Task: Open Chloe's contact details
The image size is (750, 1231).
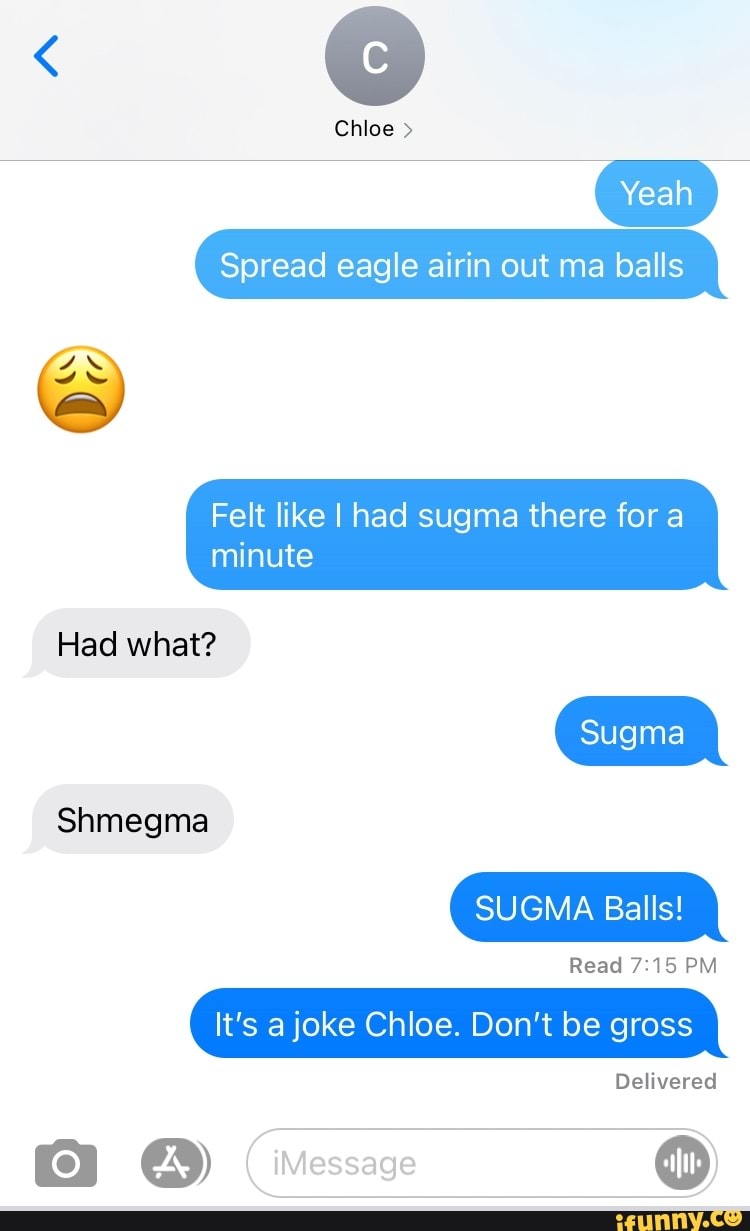Action: pos(374,129)
